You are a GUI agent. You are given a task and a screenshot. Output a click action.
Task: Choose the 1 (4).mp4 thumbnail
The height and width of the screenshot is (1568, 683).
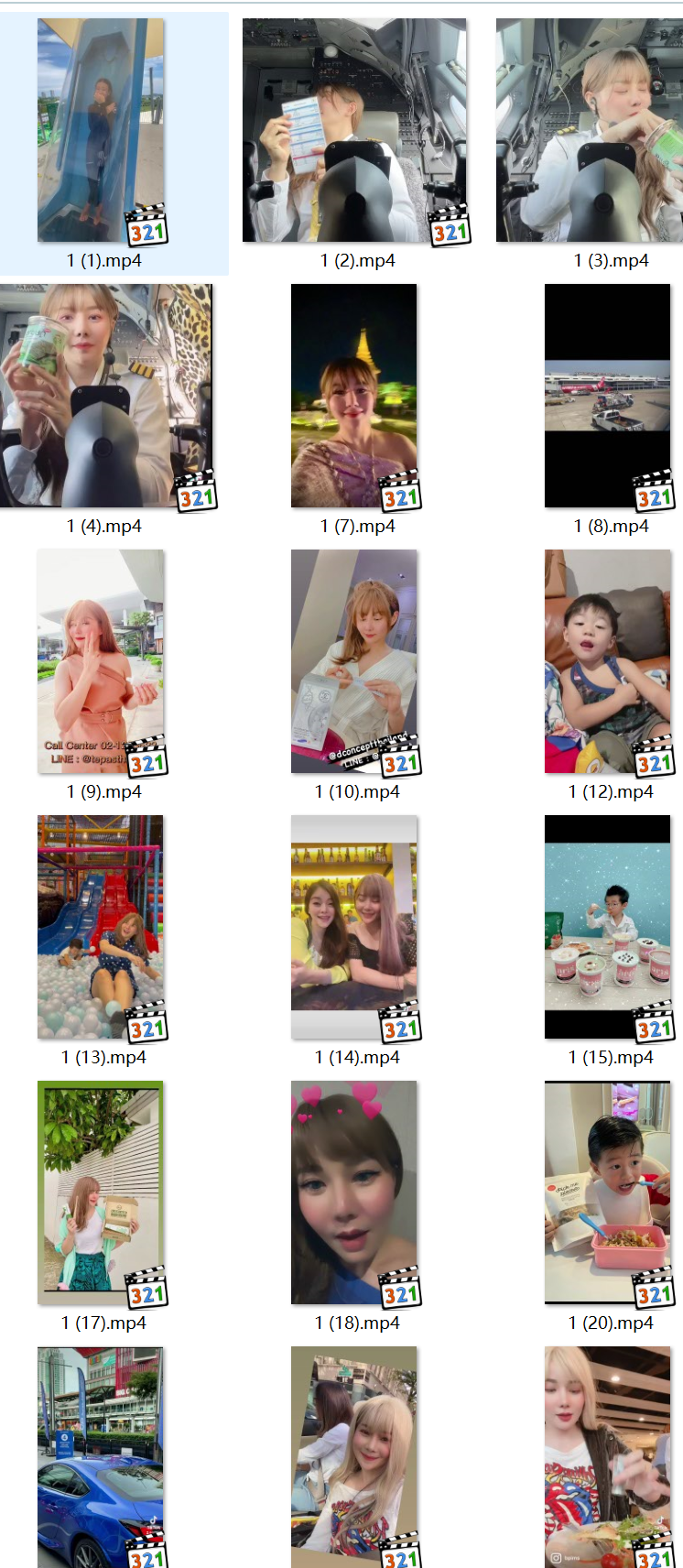click(x=105, y=396)
